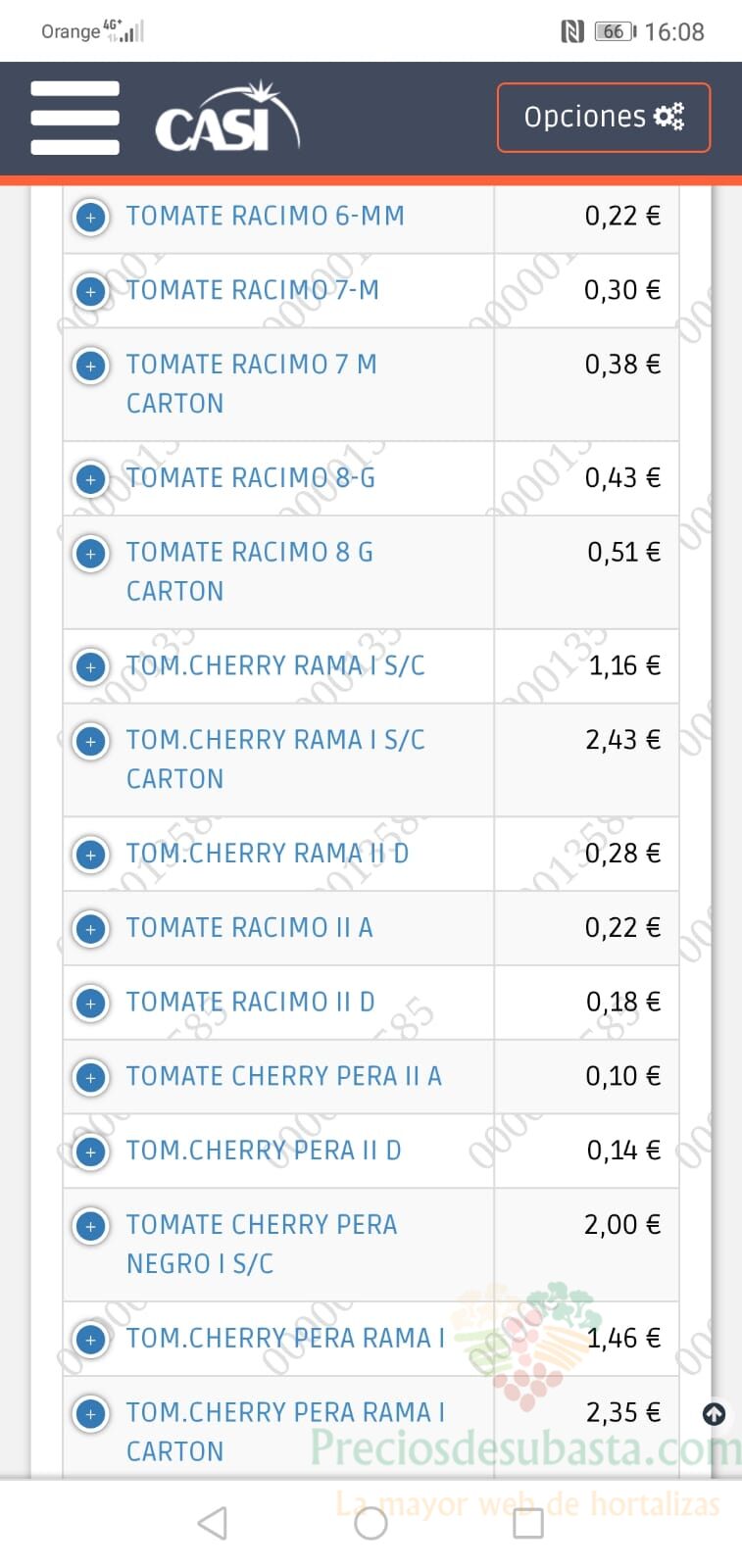Expand TOMATE RACIMO 8 G CARTON details
The height and width of the screenshot is (1568, 742).
(x=91, y=554)
